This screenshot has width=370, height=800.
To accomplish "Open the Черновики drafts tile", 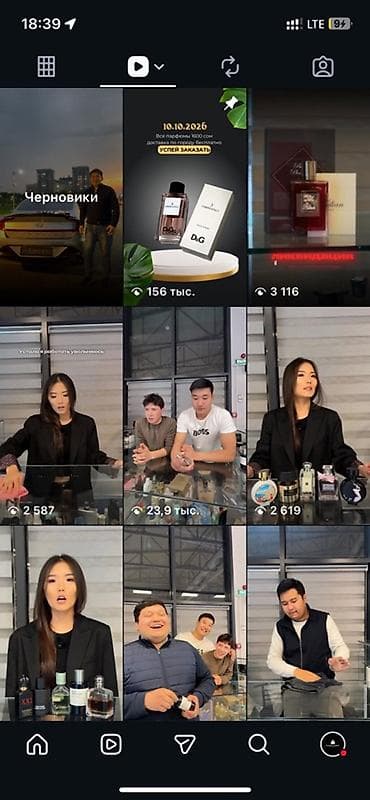I will pos(61,197).
